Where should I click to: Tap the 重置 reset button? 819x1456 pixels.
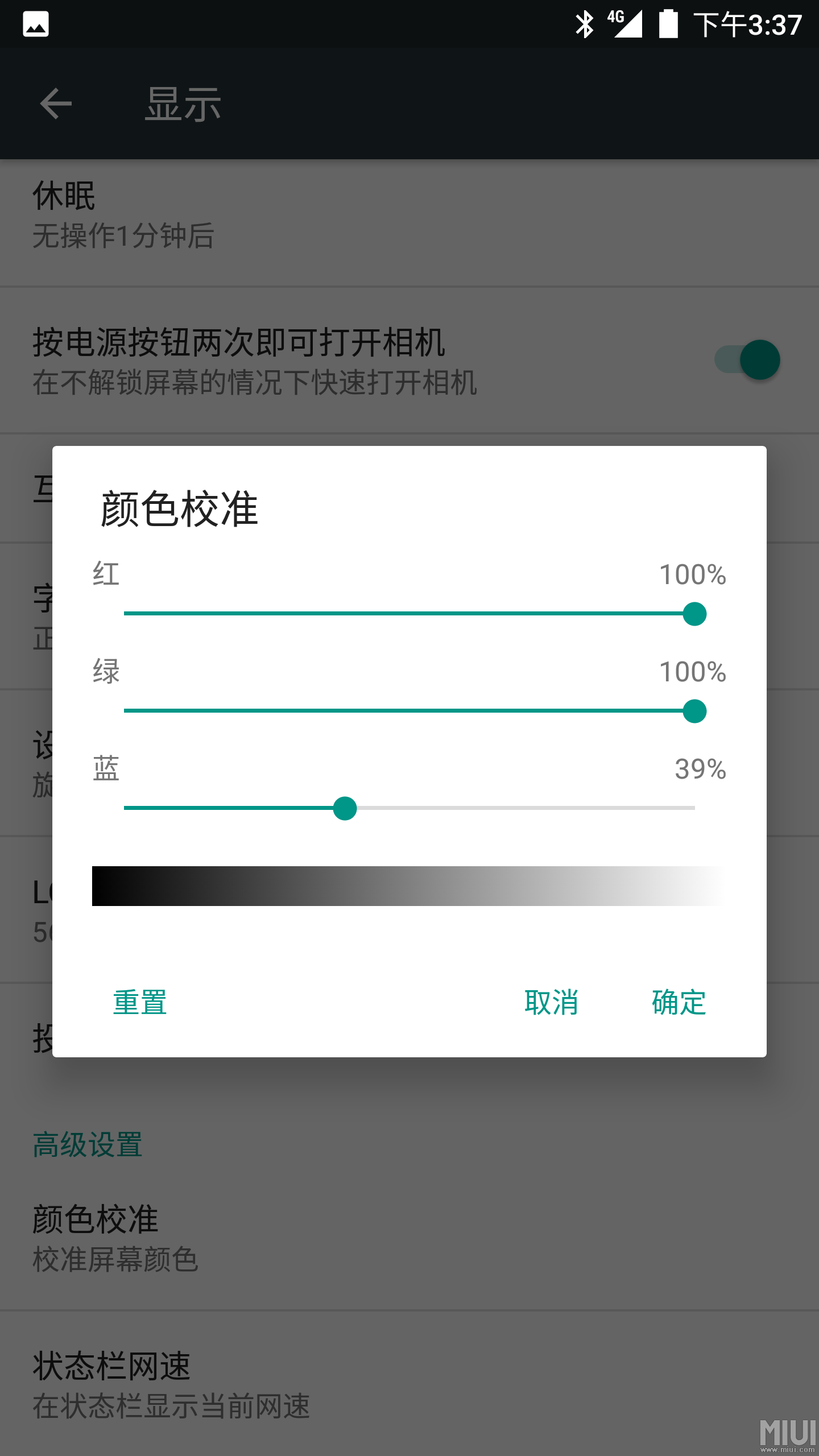pos(140,1002)
